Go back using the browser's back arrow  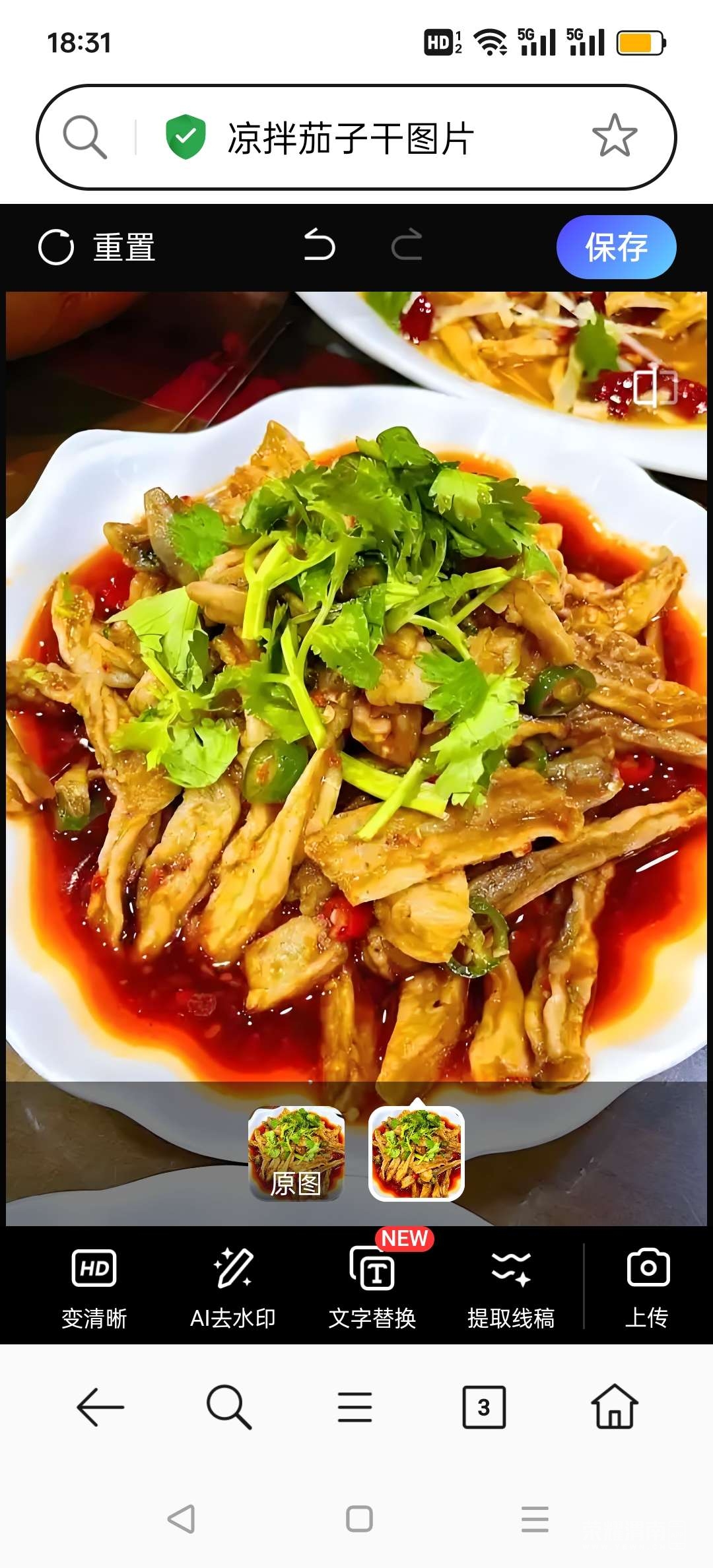[x=100, y=1407]
